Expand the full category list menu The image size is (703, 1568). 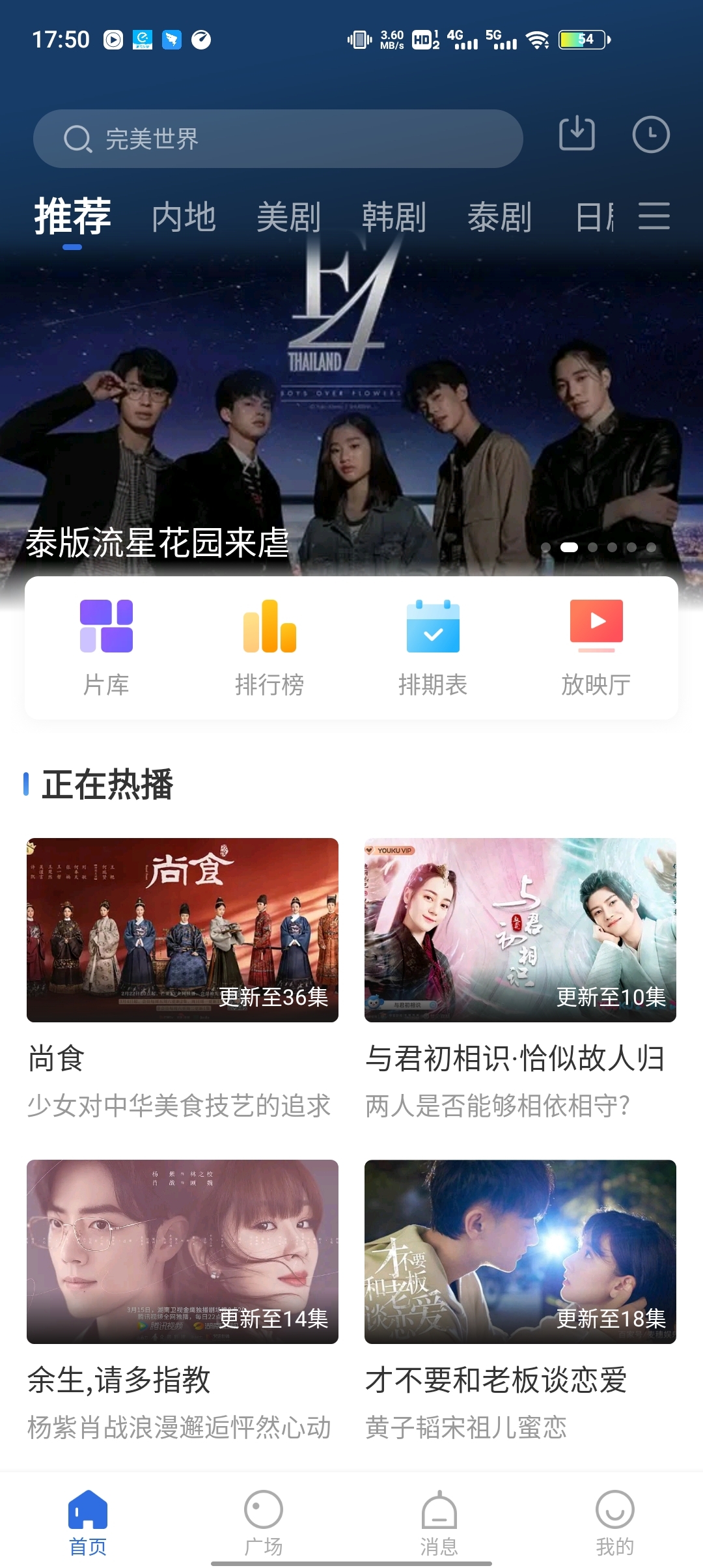point(654,216)
